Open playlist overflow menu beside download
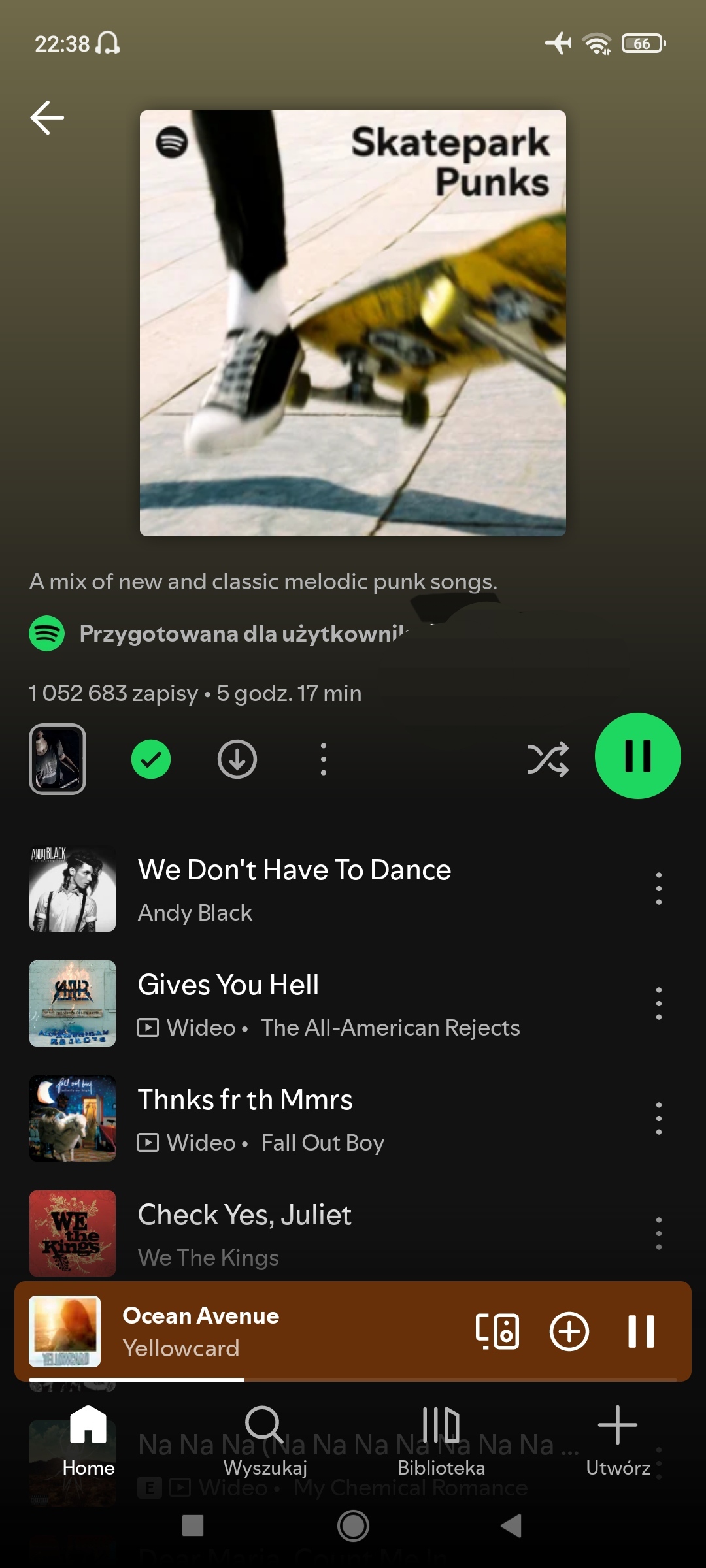 323,759
